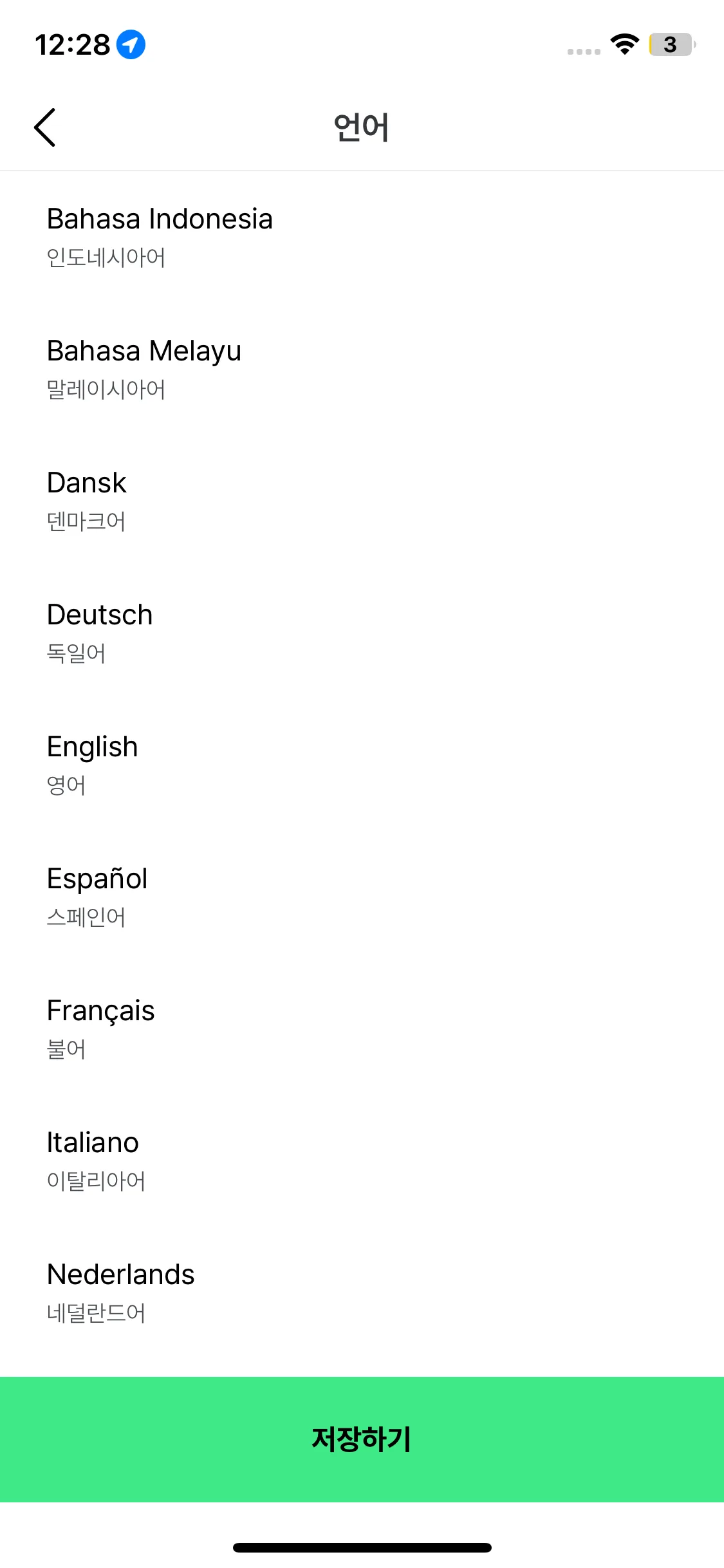Pick Dansk as the language
Viewport: 724px width, 1568px height.
[x=87, y=499]
